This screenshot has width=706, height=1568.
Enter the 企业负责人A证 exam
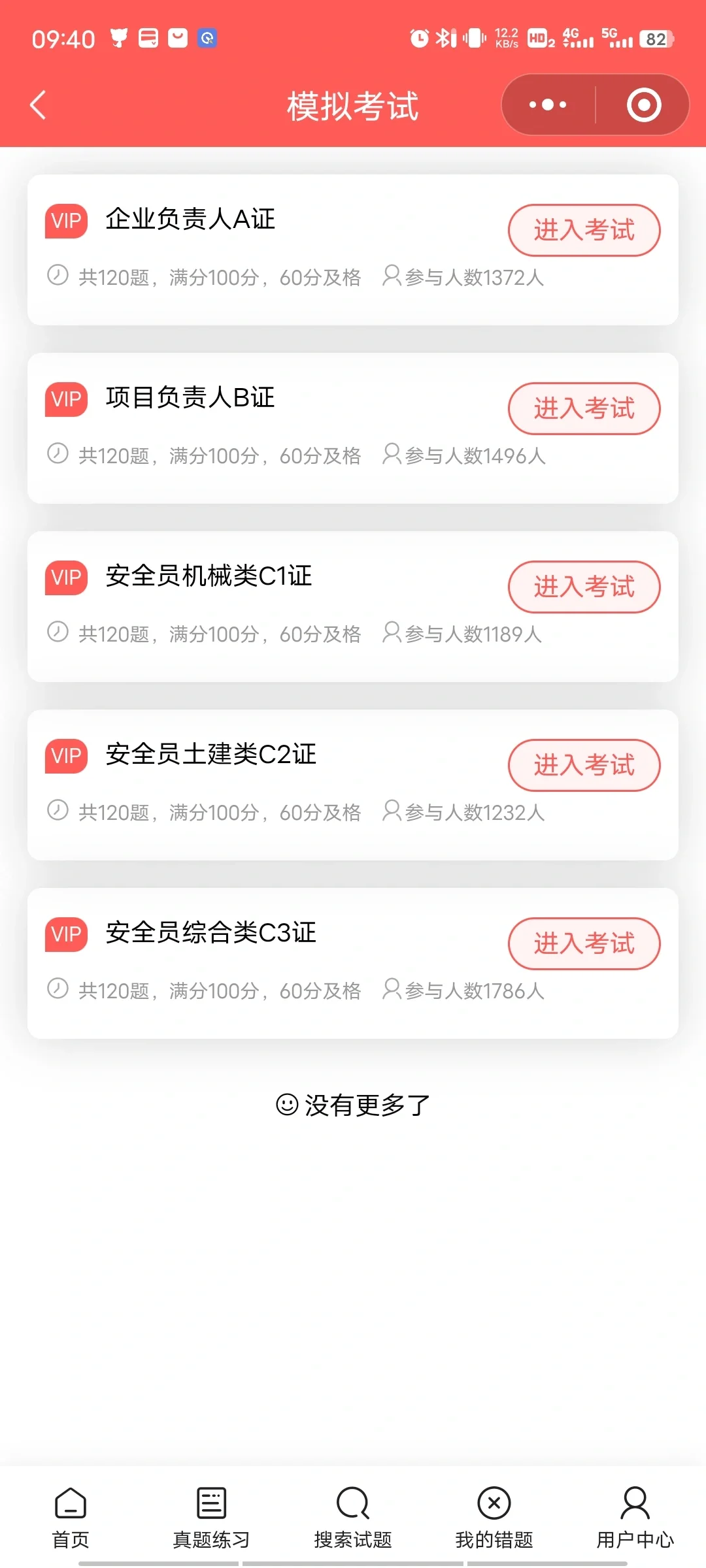(x=584, y=230)
